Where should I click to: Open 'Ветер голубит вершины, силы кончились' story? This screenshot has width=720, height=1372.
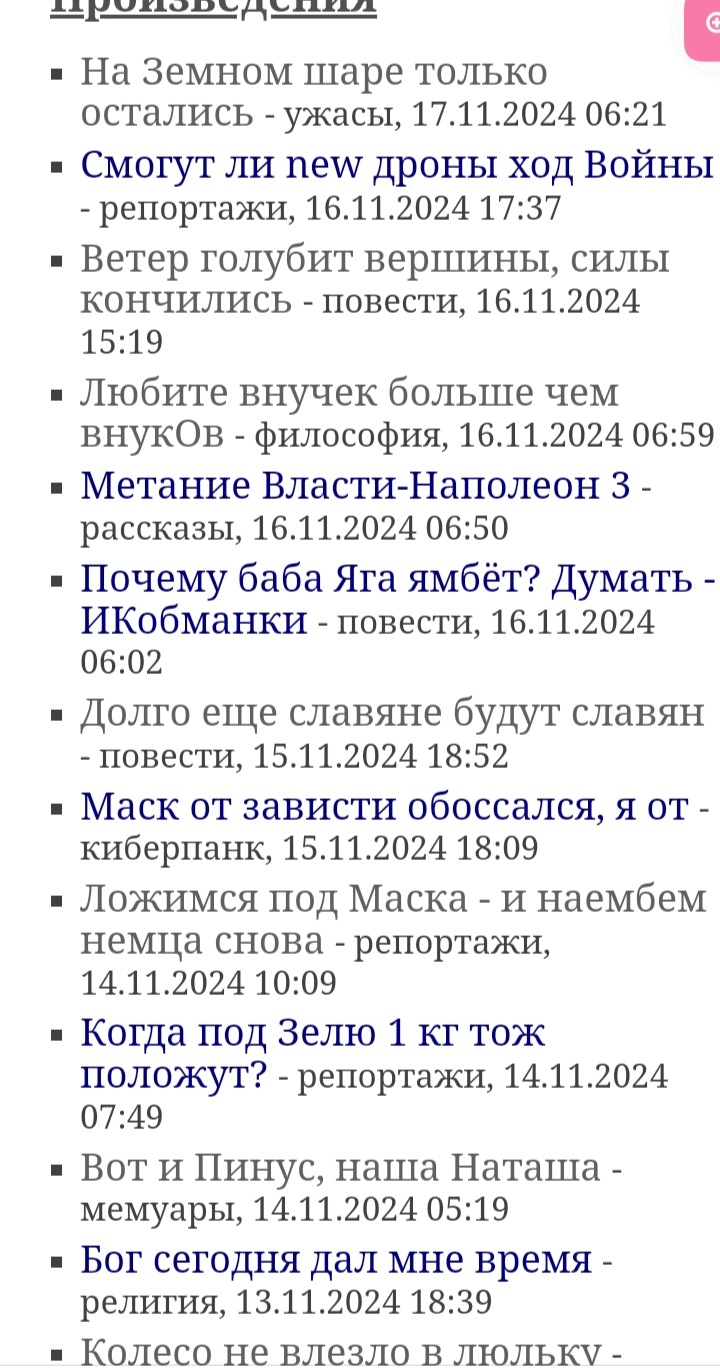click(374, 279)
